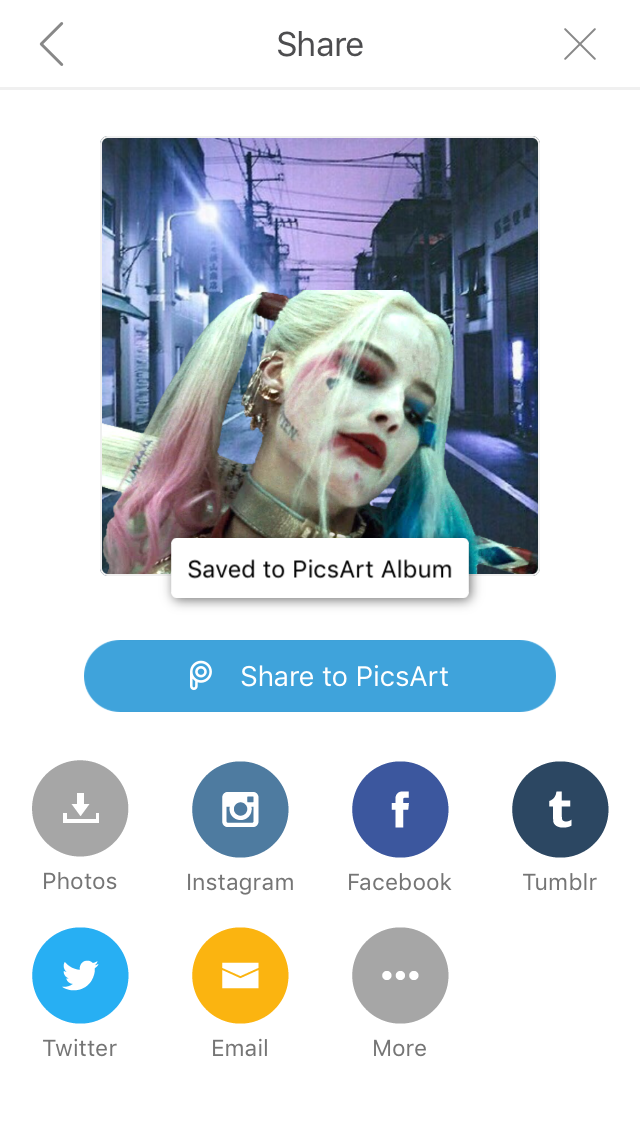
Task: Post the image to Tumblr
Action: coord(560,809)
